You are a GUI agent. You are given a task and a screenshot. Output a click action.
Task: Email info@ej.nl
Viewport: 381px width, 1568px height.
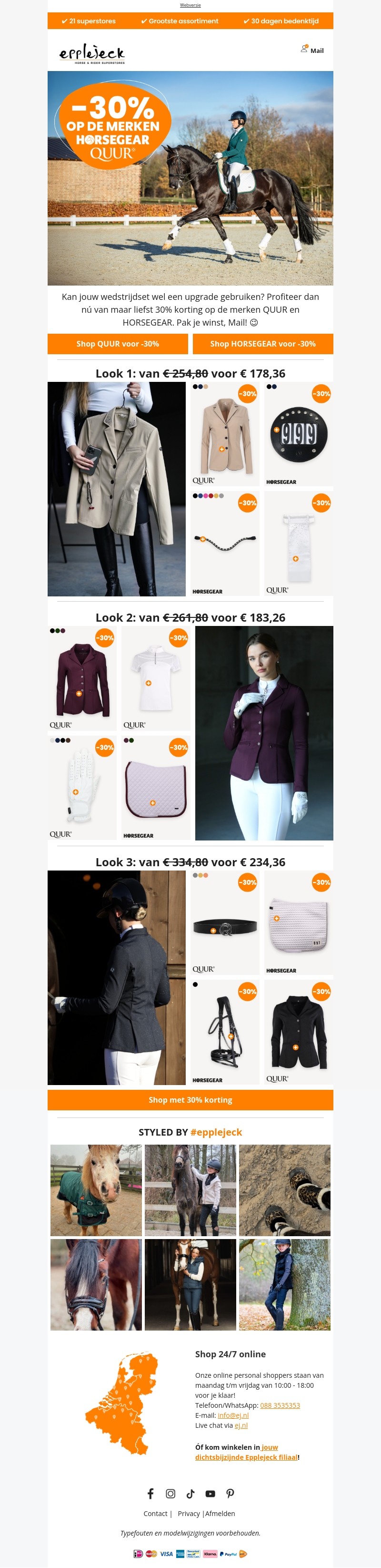pos(233,1415)
